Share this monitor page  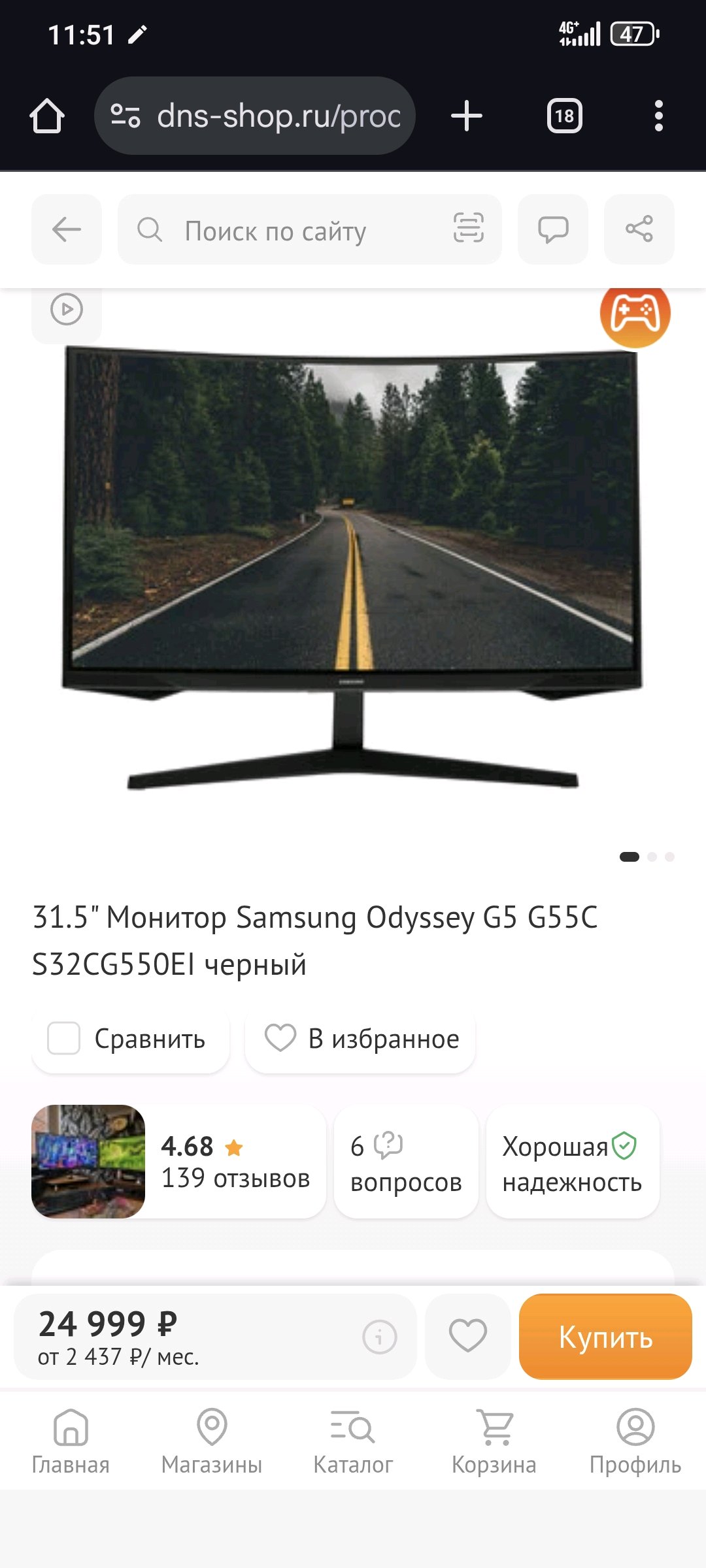pyautogui.click(x=639, y=229)
